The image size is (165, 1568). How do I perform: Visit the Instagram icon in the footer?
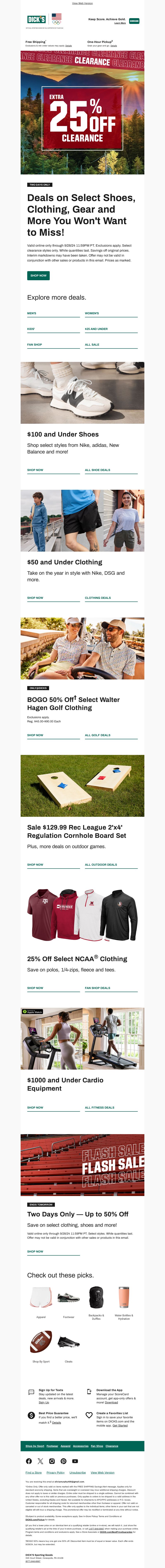tap(52, 1461)
